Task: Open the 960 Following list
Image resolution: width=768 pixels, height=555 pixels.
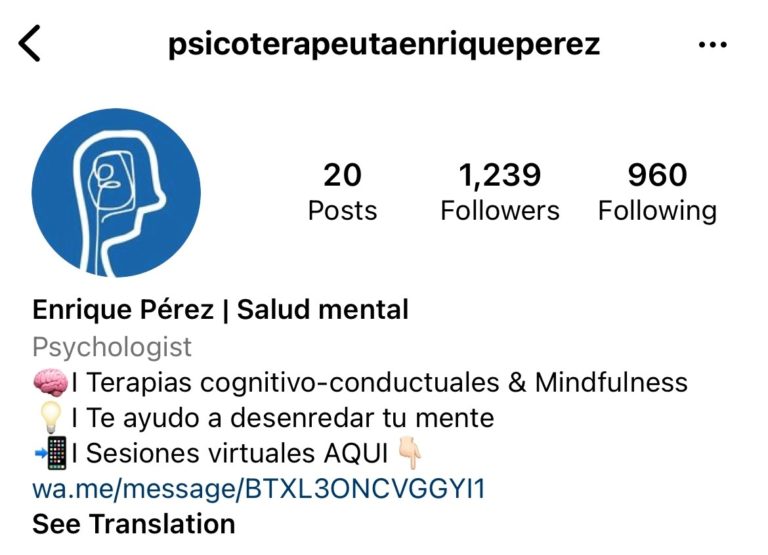Action: (657, 192)
